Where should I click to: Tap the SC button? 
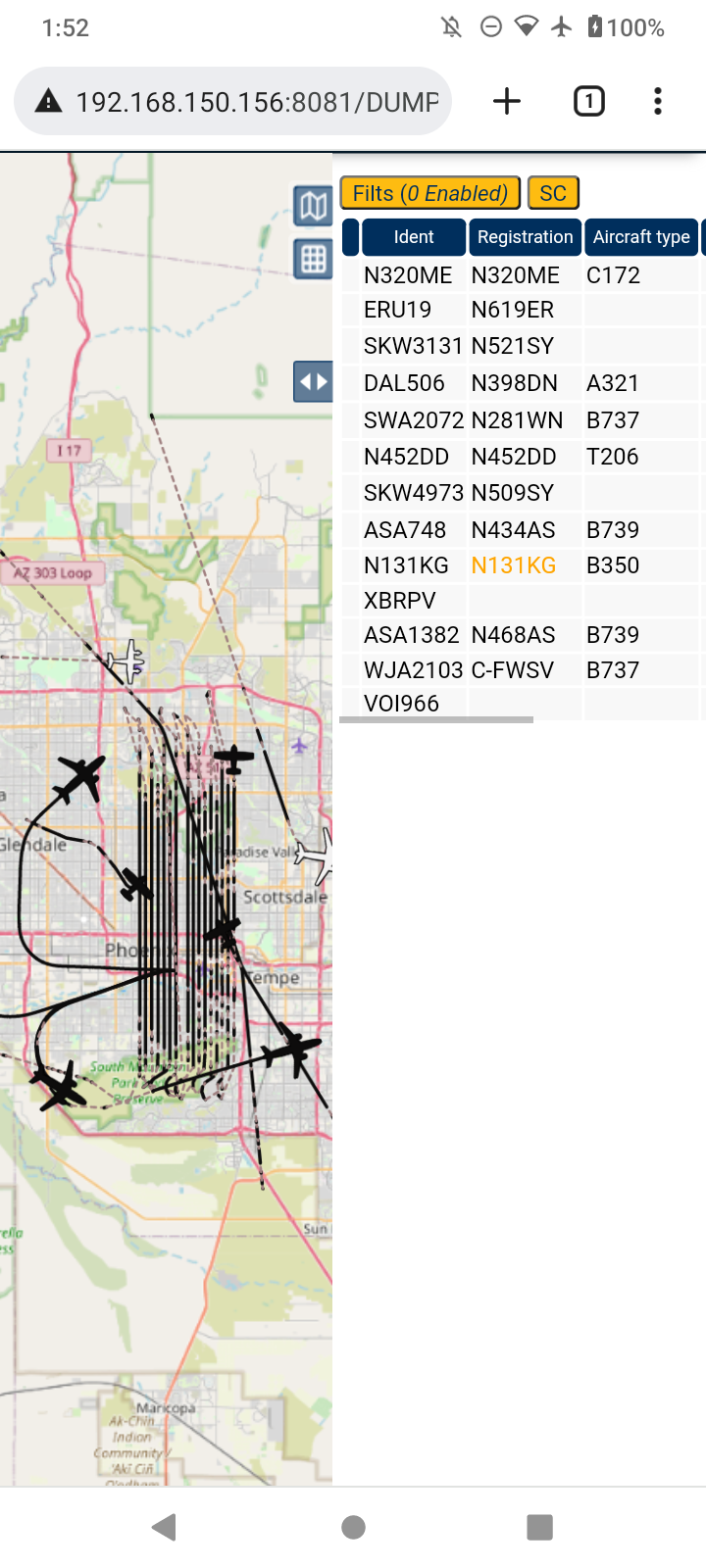[553, 193]
